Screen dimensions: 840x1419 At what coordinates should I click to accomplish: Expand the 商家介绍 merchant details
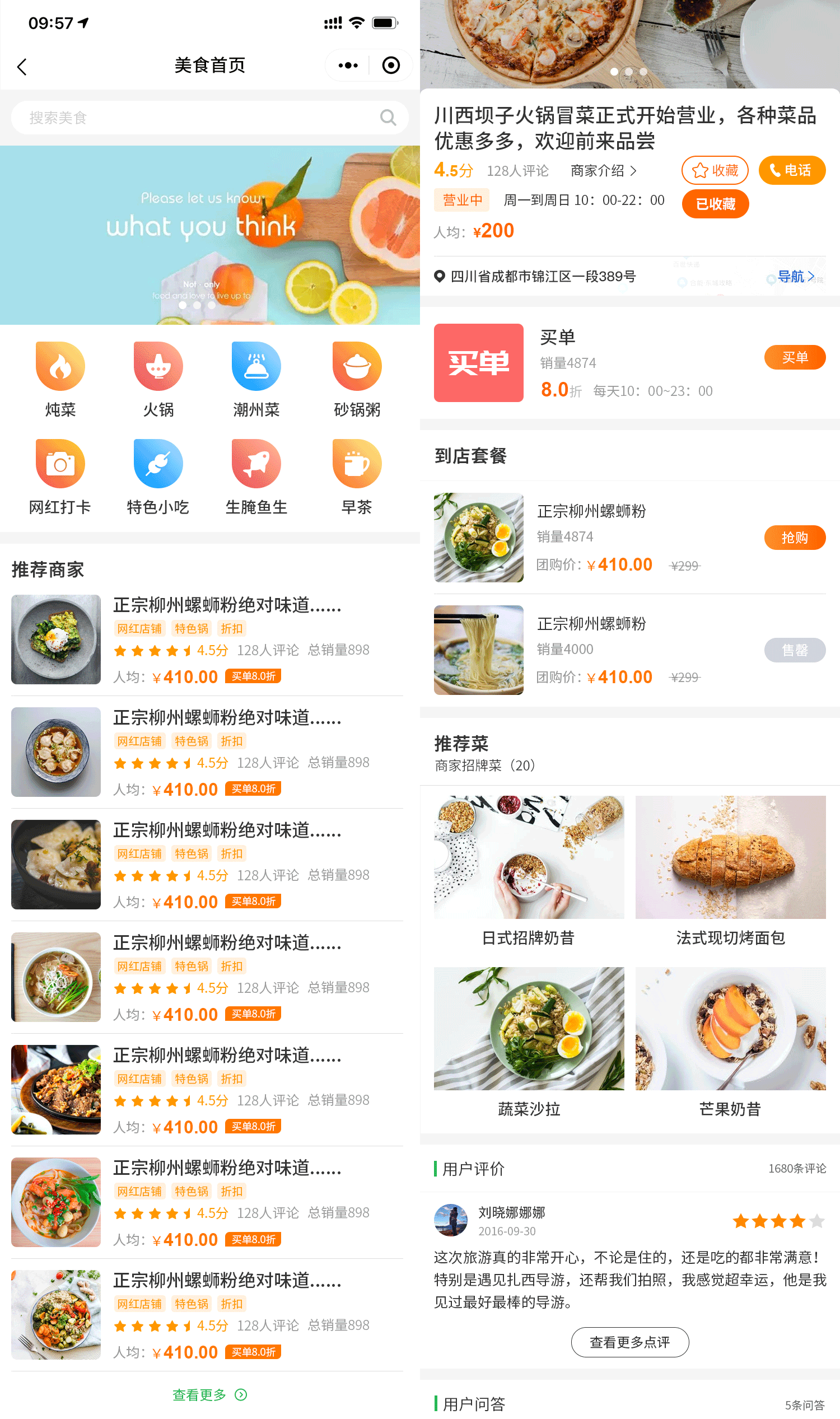pyautogui.click(x=603, y=171)
